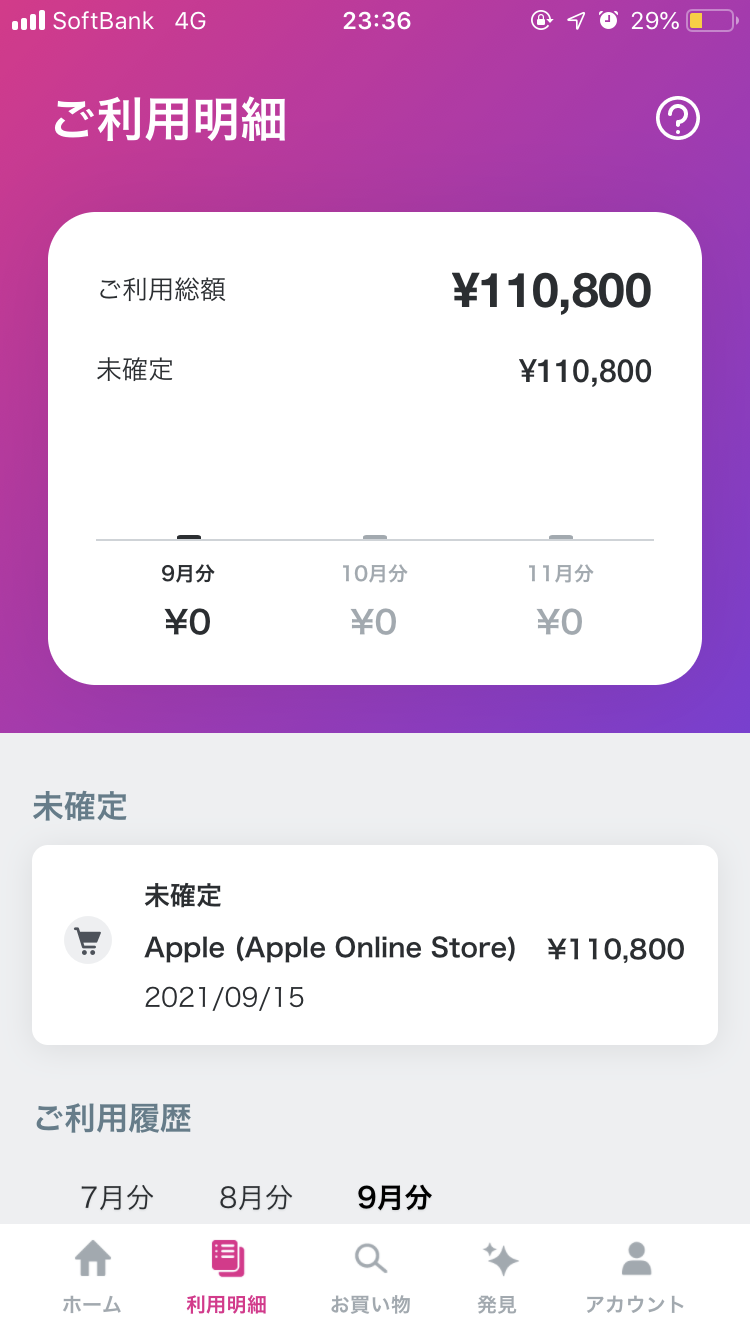Viewport: 750px width, 1334px height.
Task: Open the 発見 tab
Action: 497,1277
